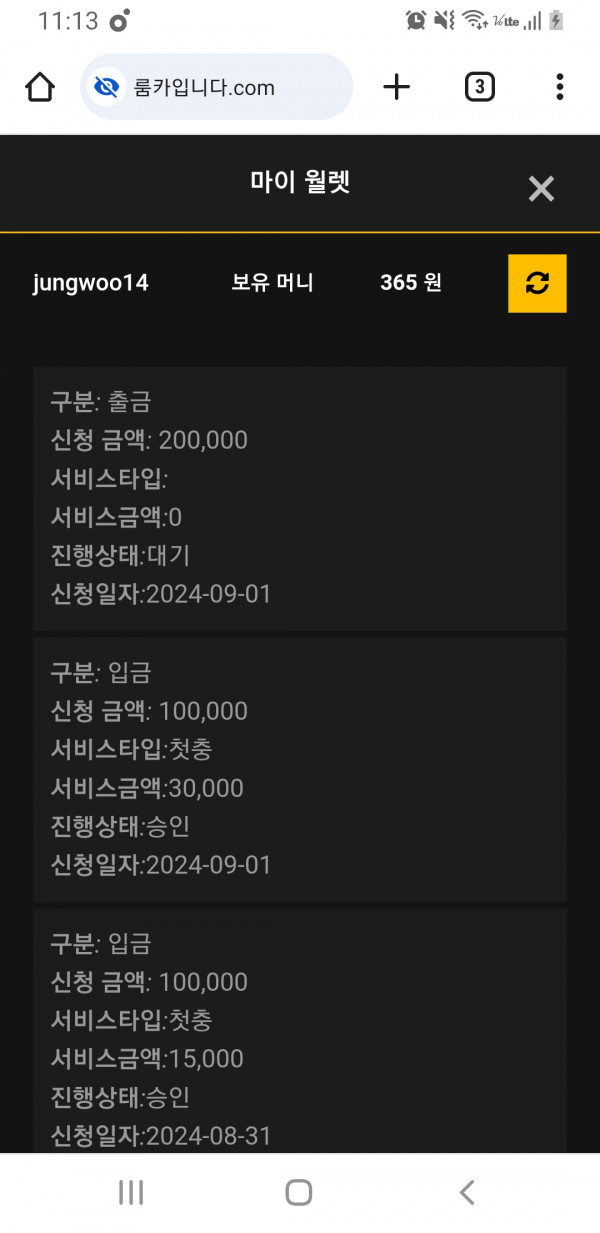Open recent apps from the navigation bar
This screenshot has width=600, height=1233.
click(x=131, y=1192)
